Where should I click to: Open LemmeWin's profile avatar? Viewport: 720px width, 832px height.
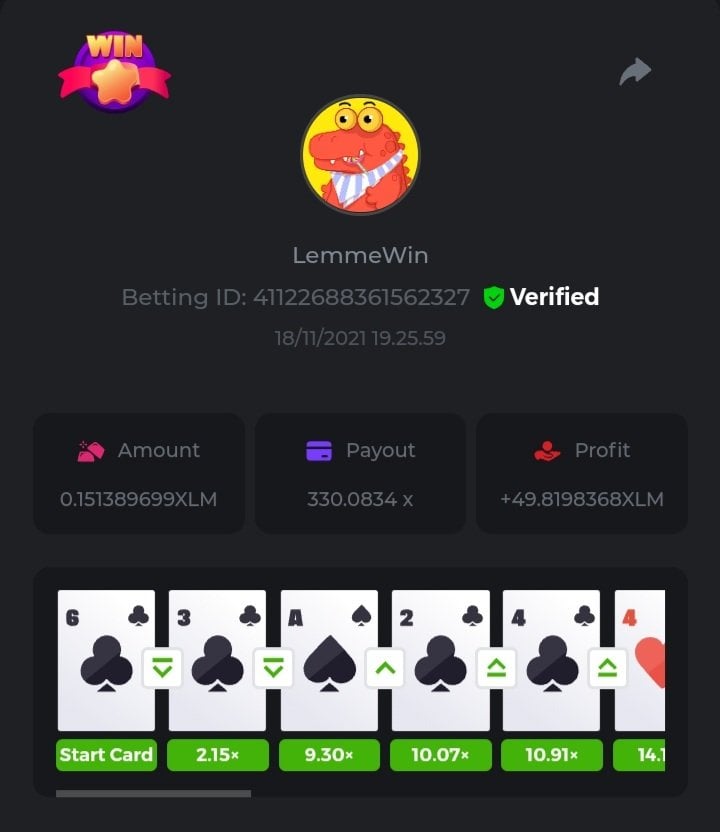360,155
